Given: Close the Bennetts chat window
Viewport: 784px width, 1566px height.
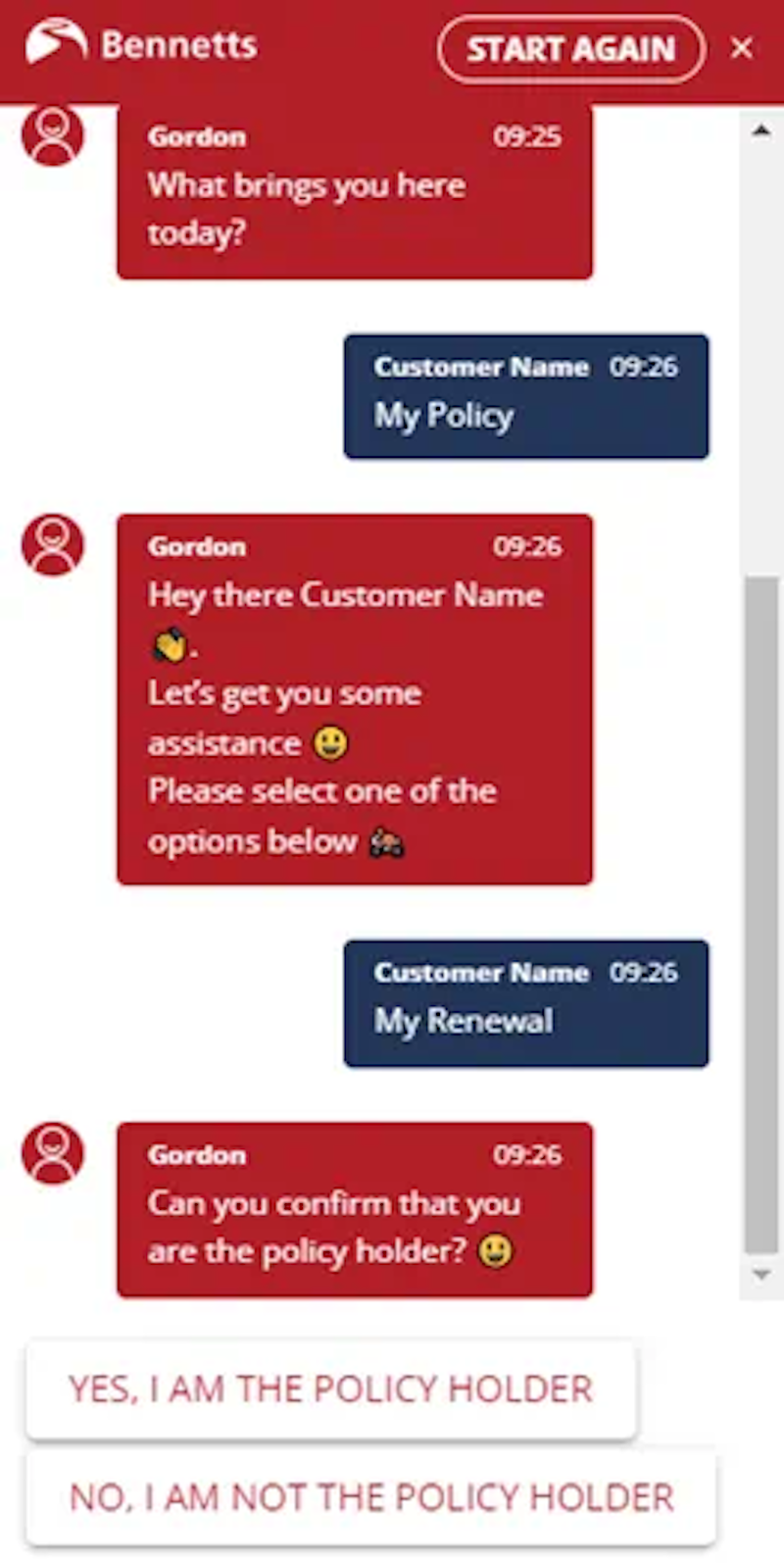Looking at the screenshot, I should [x=742, y=48].
